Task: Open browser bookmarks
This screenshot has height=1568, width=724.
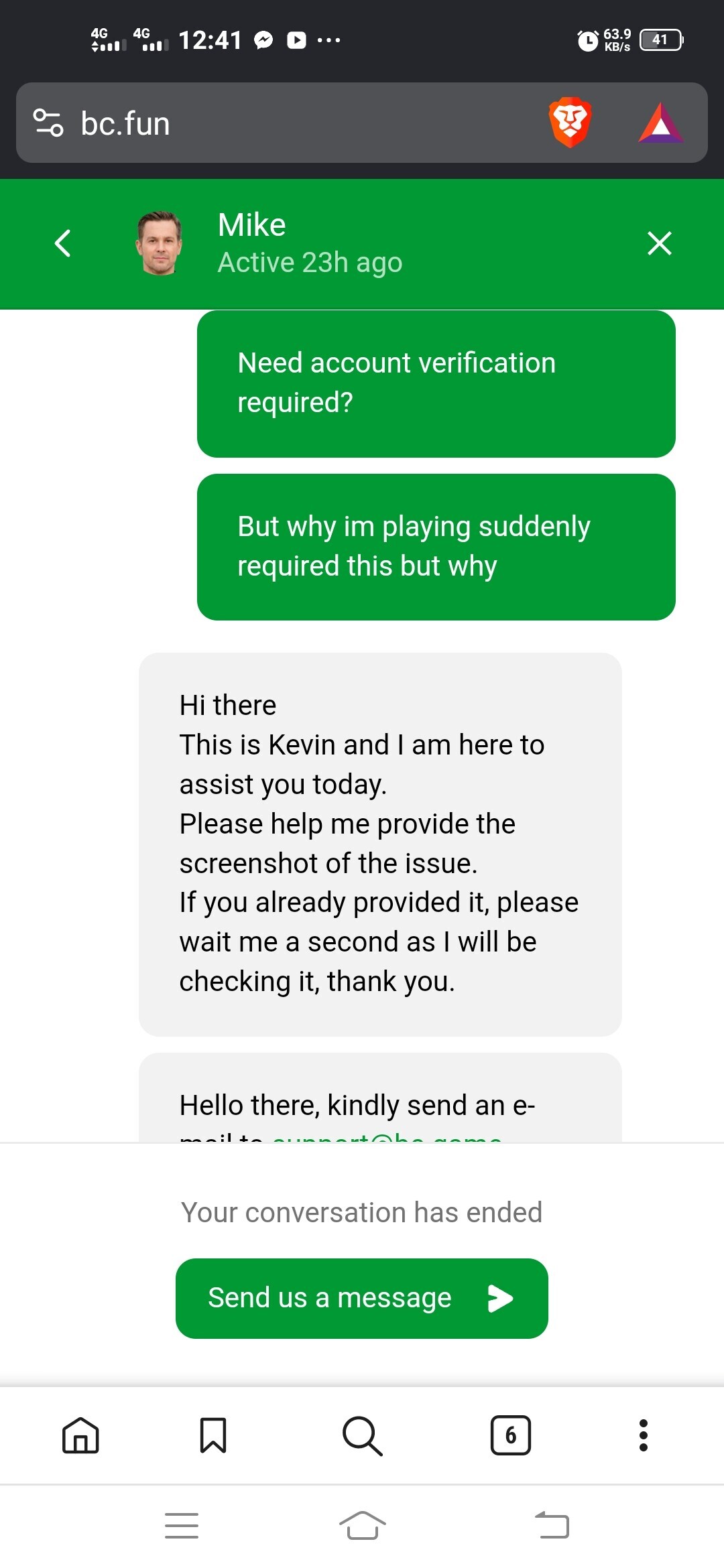Action: [x=213, y=1435]
